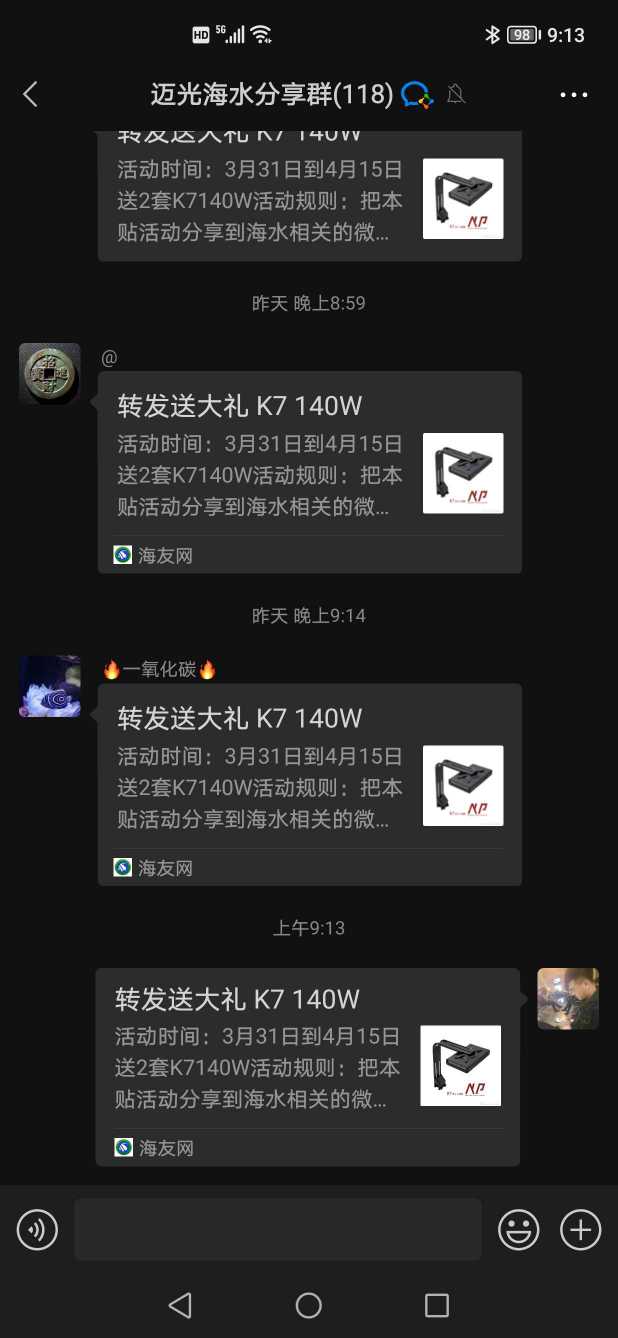This screenshot has height=1338, width=618.
Task: Tap my own avatar on the right
Action: click(568, 998)
